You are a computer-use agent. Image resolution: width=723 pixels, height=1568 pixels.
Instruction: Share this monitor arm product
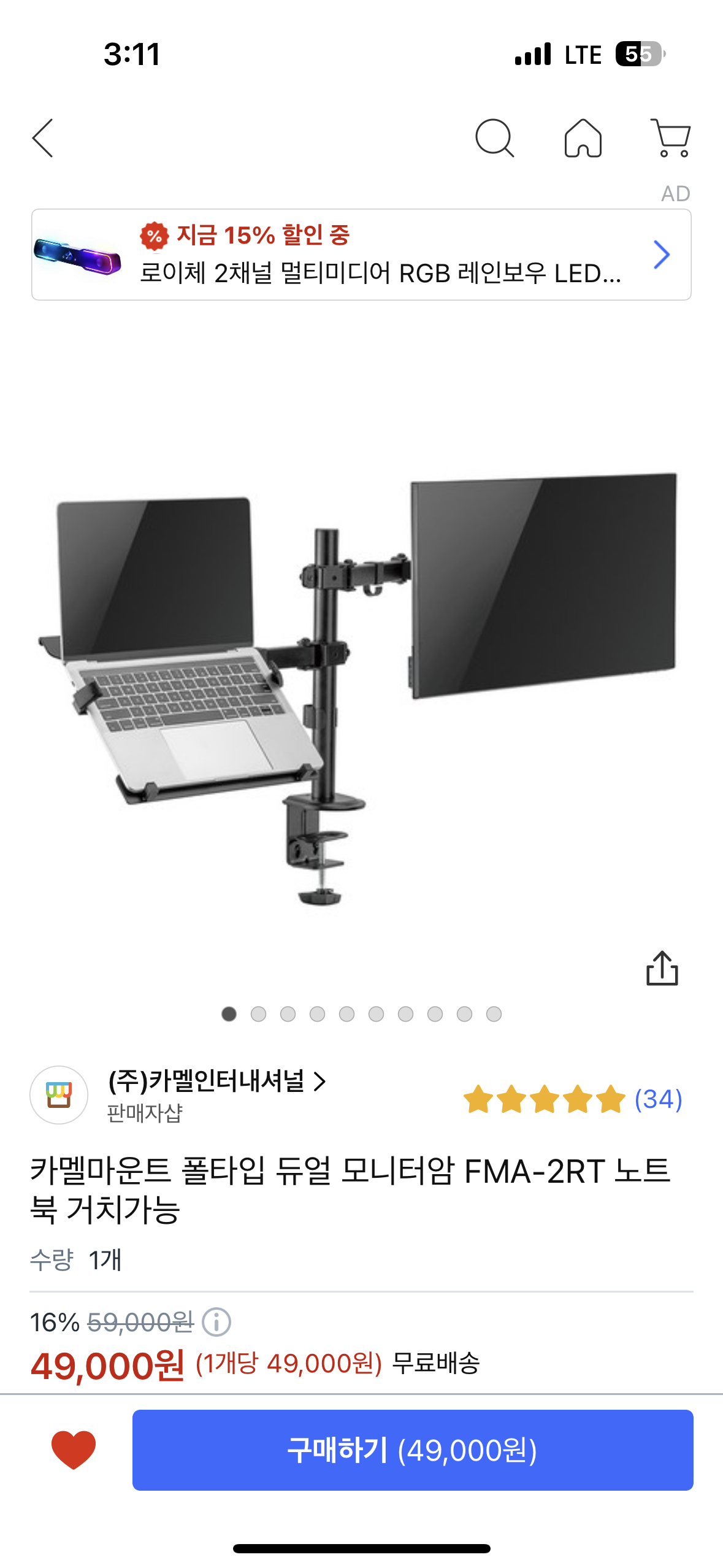(x=662, y=969)
